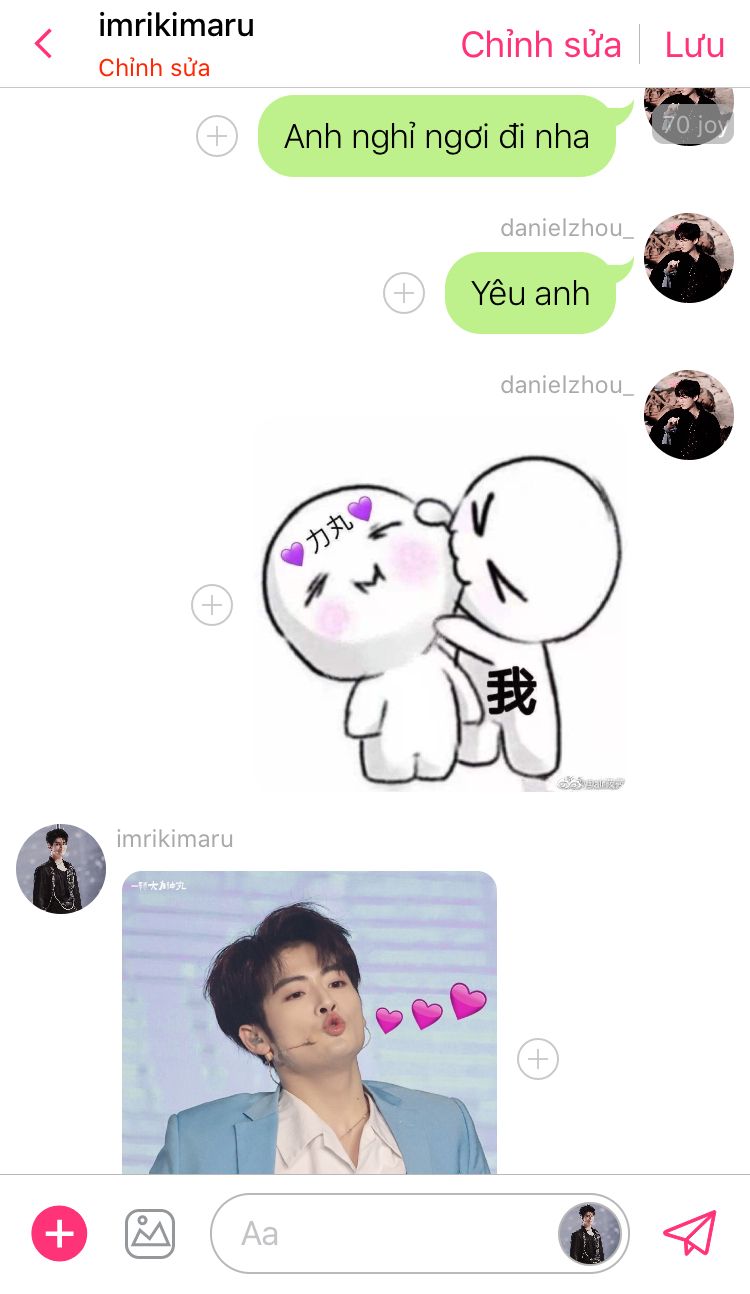Go back using the pink arrow

pyautogui.click(x=43, y=44)
